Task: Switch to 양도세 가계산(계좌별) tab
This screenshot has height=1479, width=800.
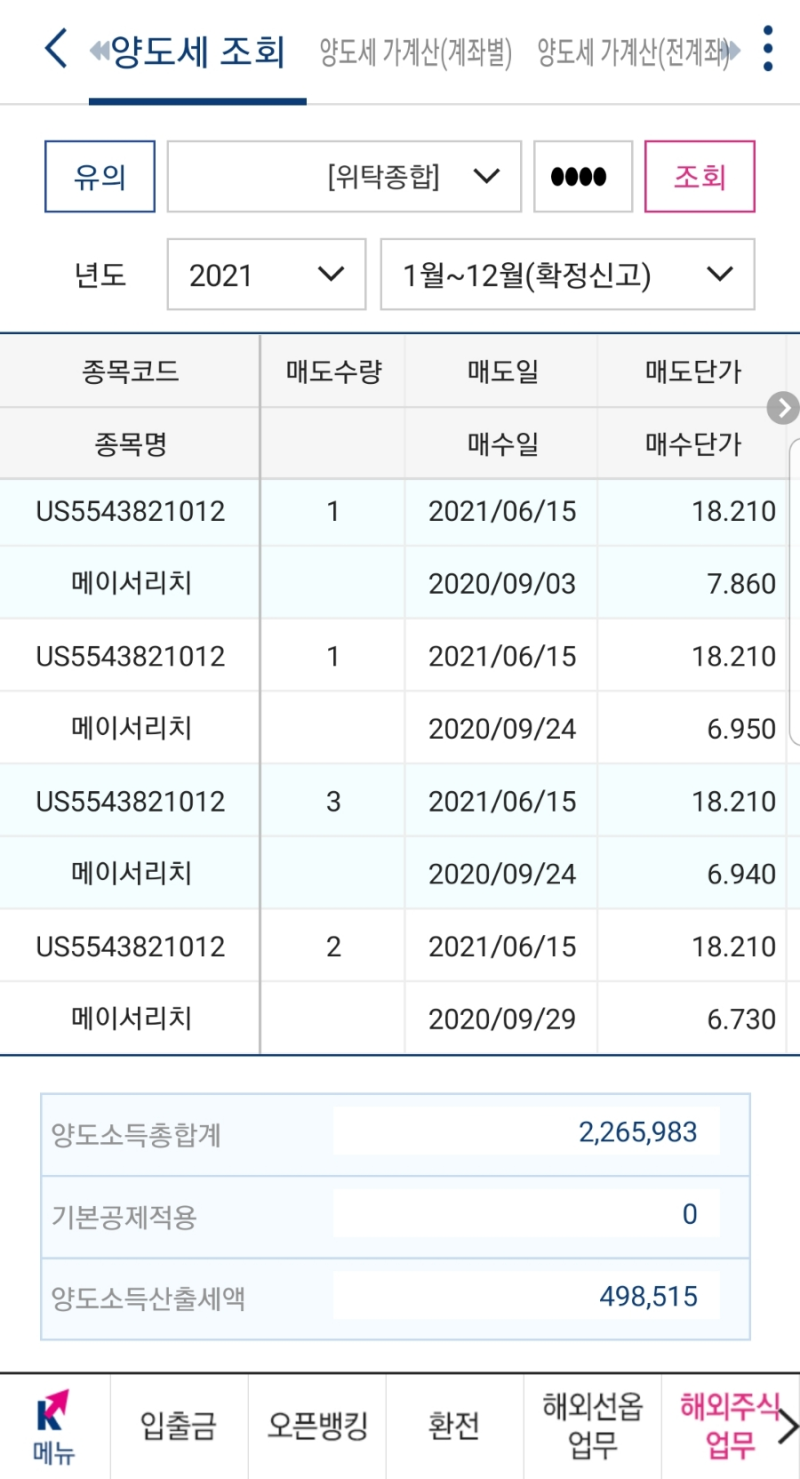Action: click(415, 52)
